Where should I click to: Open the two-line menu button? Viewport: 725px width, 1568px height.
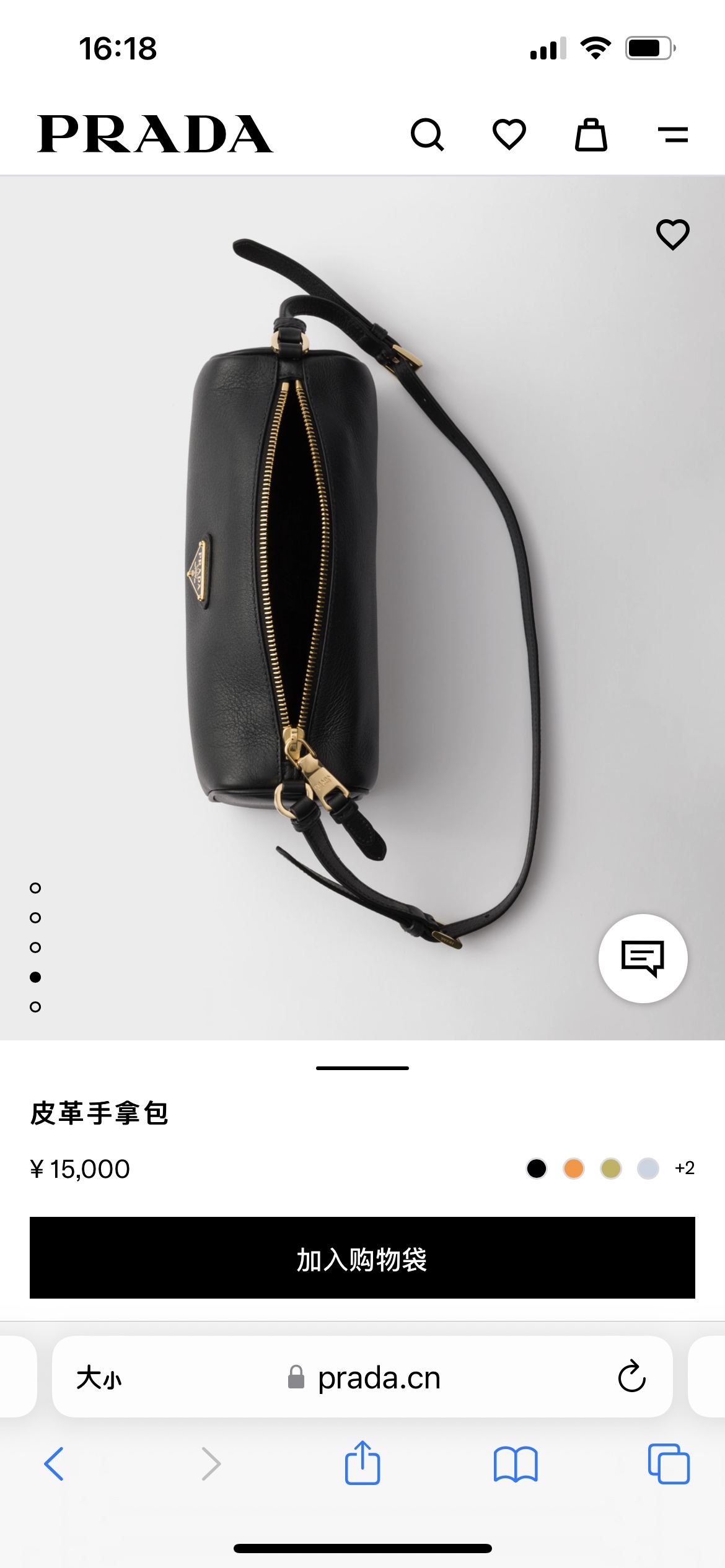coord(673,134)
